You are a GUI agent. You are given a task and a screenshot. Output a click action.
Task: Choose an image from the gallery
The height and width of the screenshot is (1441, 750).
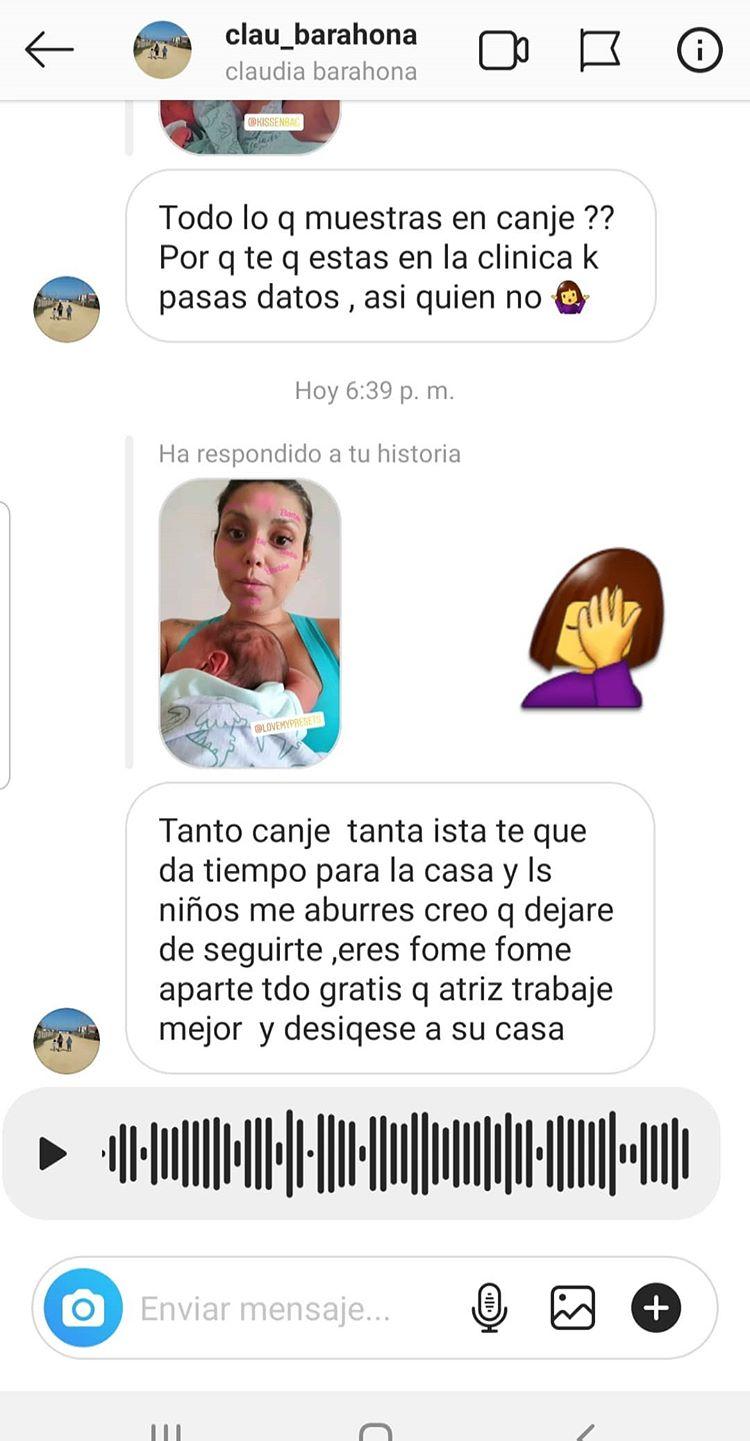point(573,1308)
